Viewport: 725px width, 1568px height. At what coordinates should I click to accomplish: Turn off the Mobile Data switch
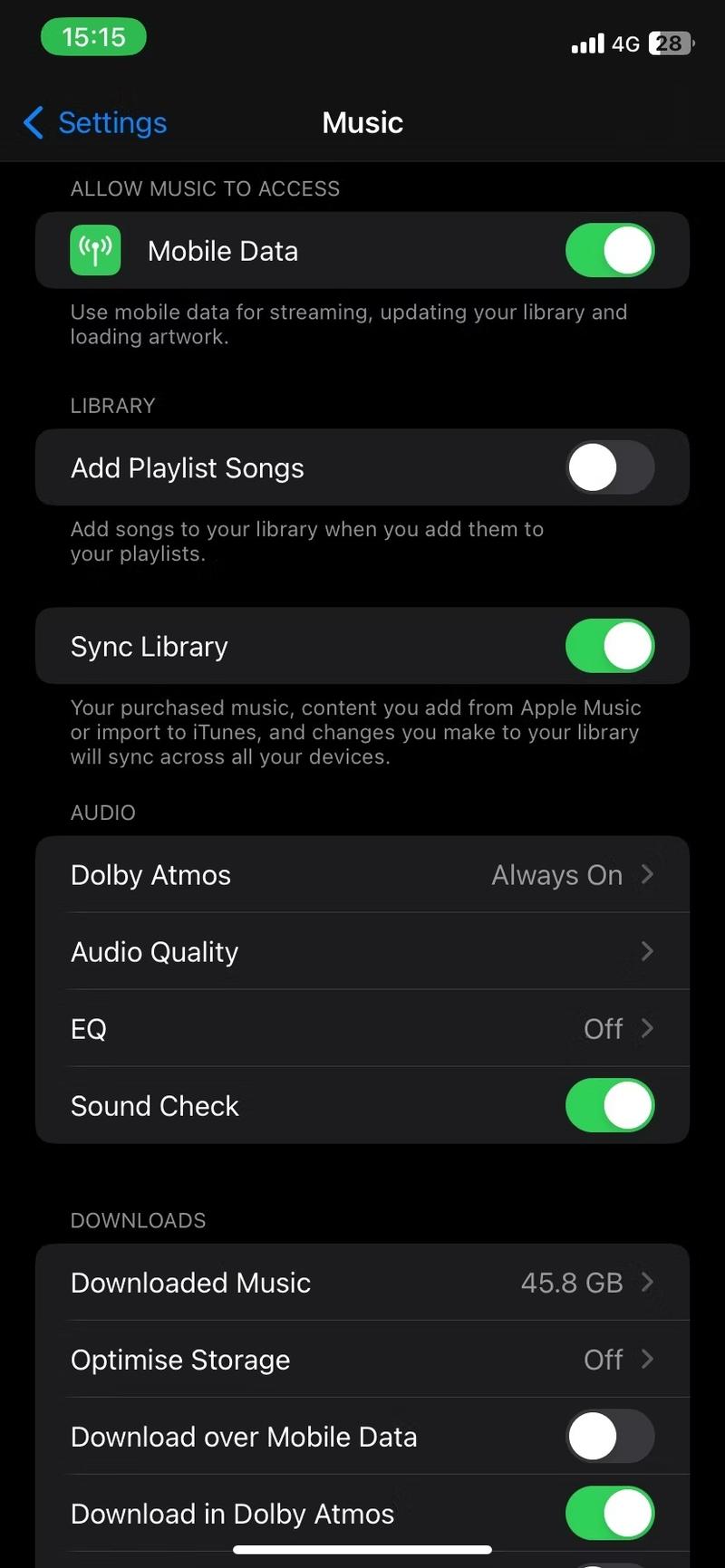tap(609, 251)
